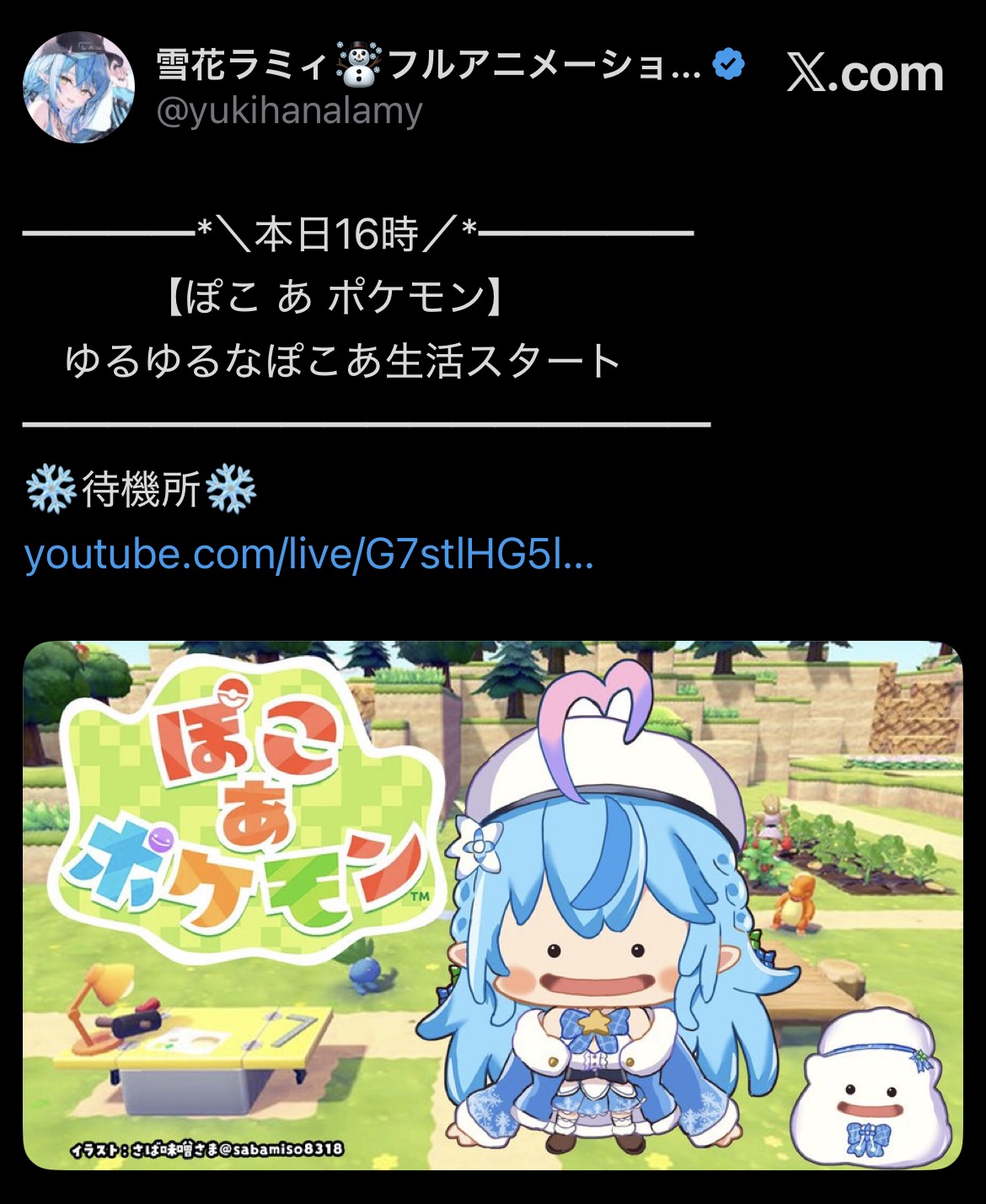Open the @yukihanalamy account name
The height and width of the screenshot is (1204, 986).
289,111
